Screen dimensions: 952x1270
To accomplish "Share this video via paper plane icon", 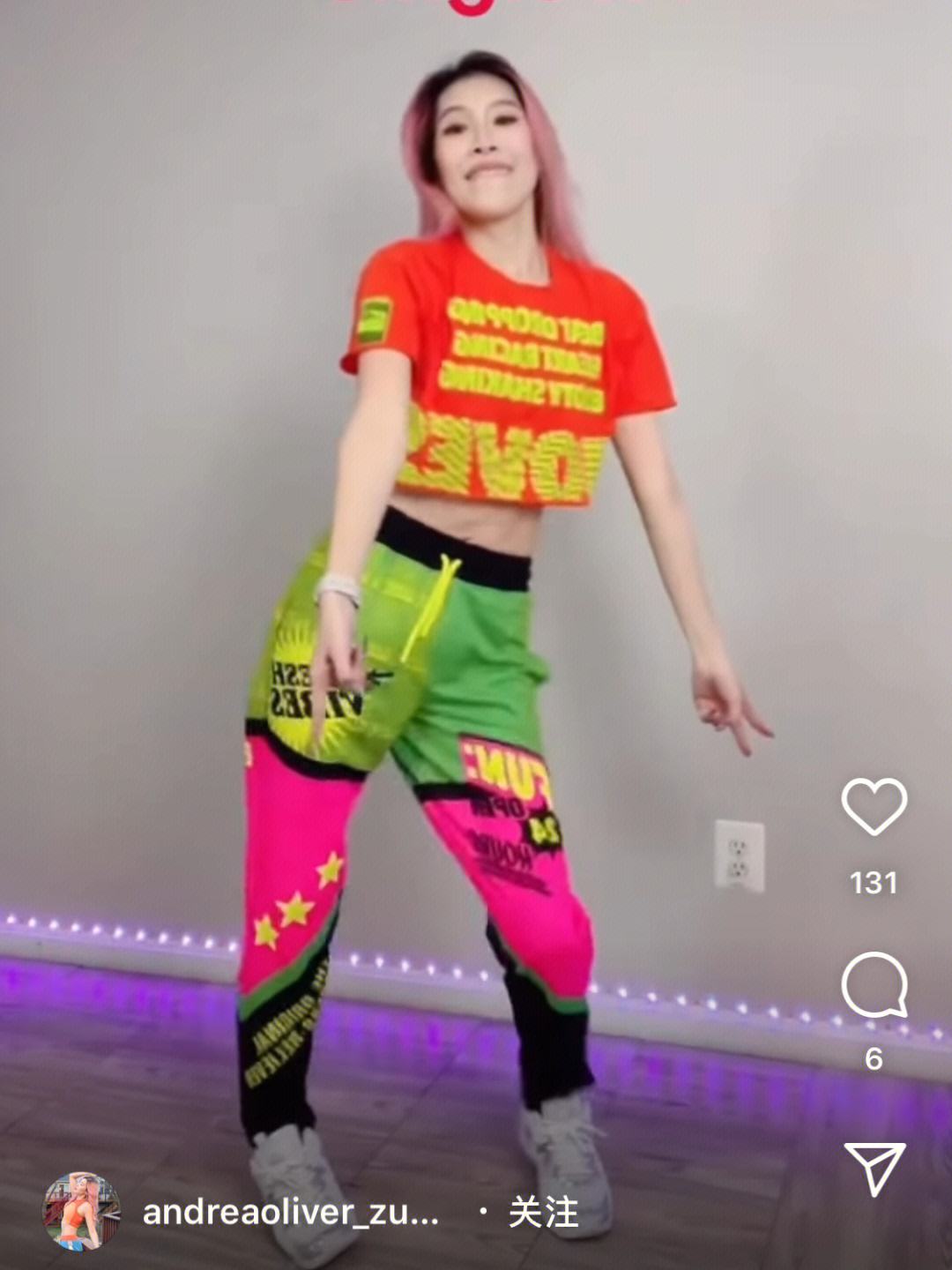I will (x=874, y=1168).
